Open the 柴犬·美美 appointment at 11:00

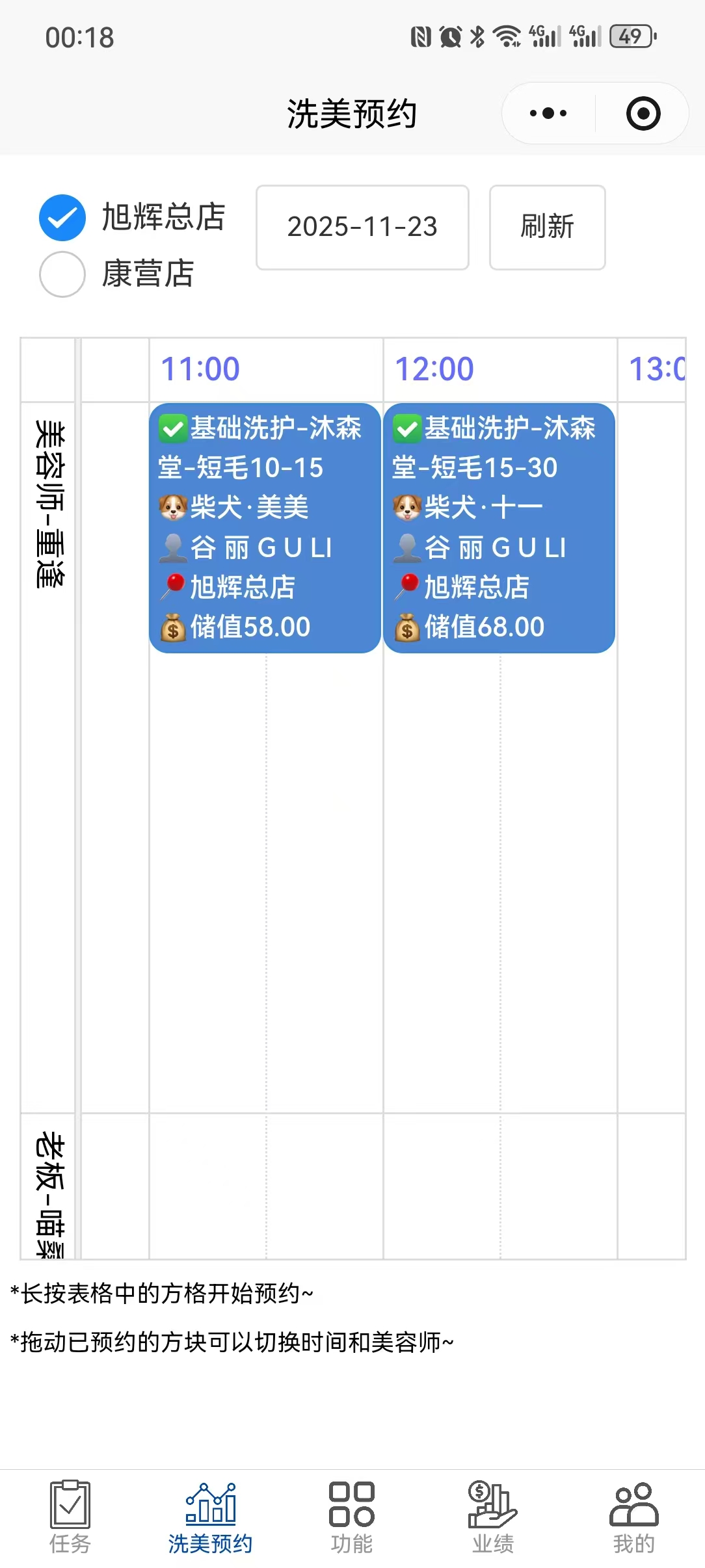[x=265, y=527]
